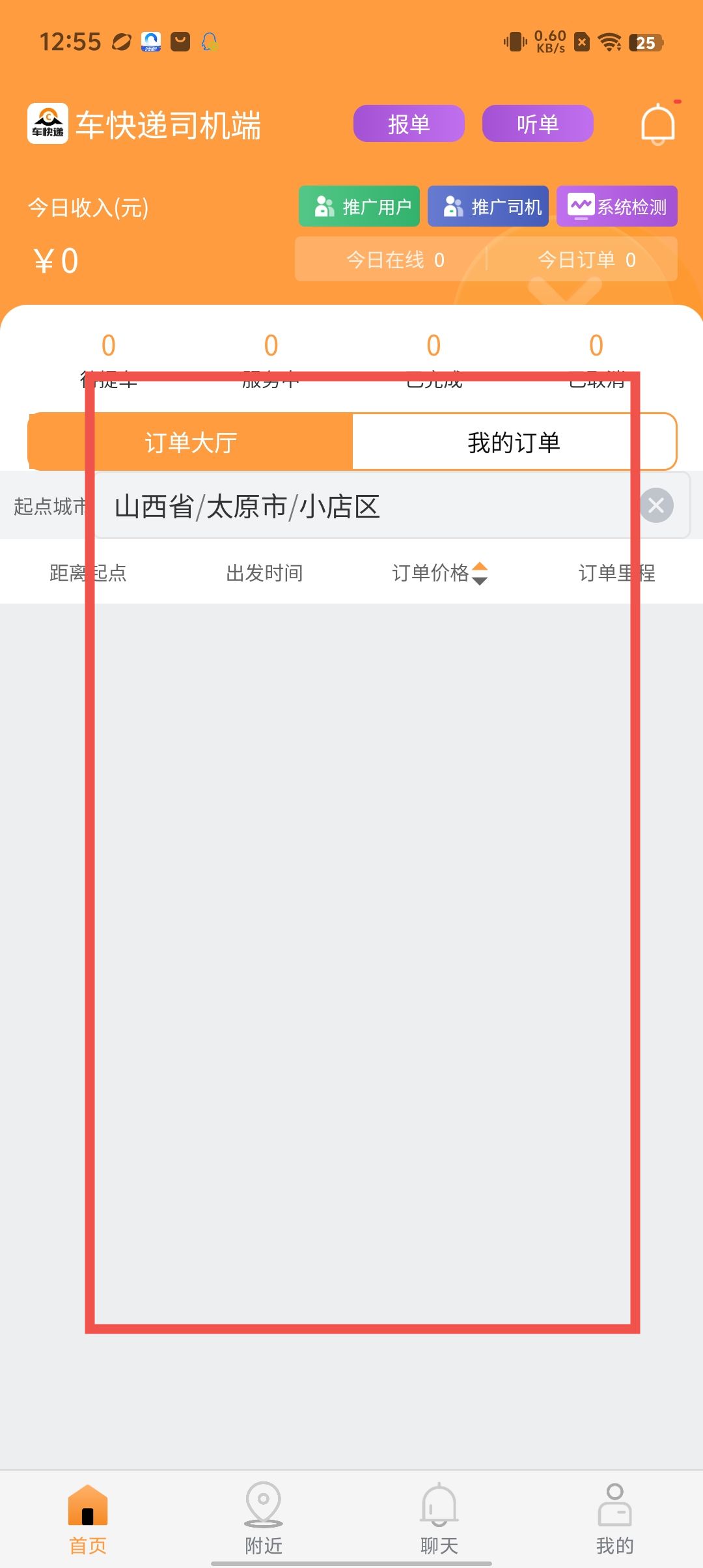
Task: Open the 附近 tab
Action: point(264,1519)
